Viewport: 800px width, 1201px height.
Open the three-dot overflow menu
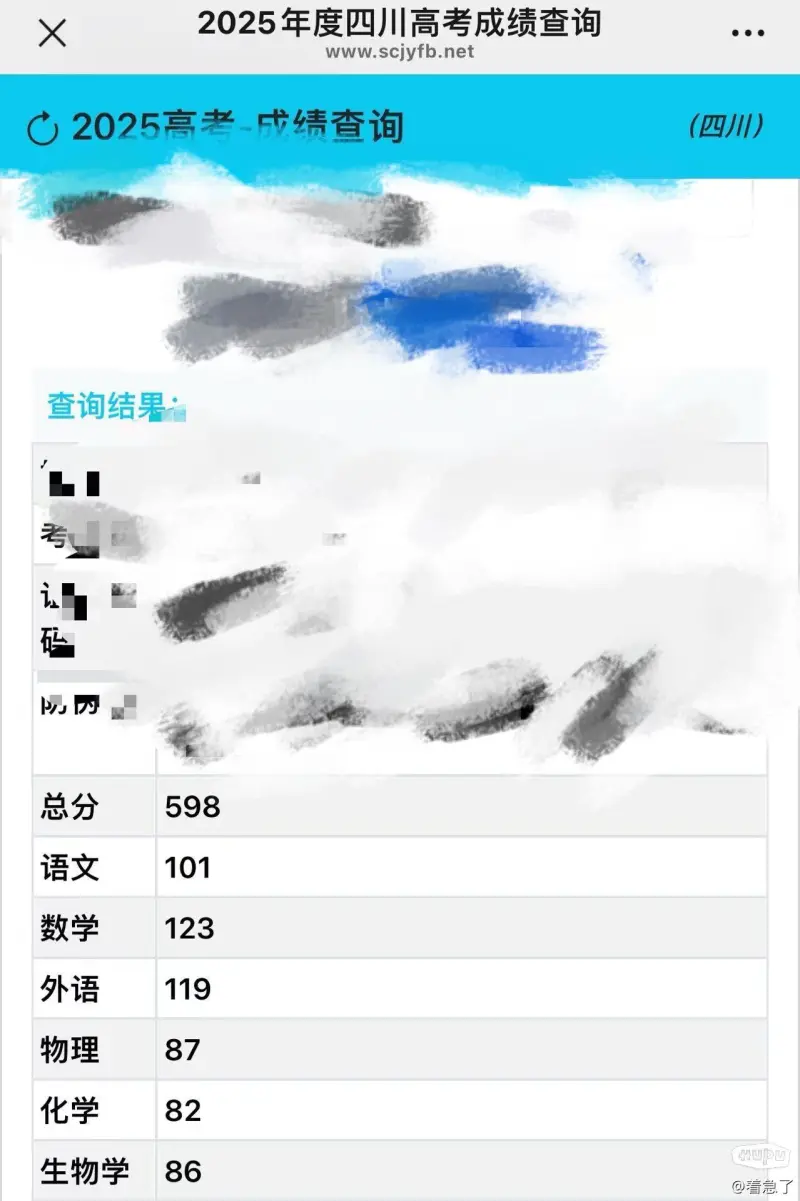pyautogui.click(x=747, y=34)
